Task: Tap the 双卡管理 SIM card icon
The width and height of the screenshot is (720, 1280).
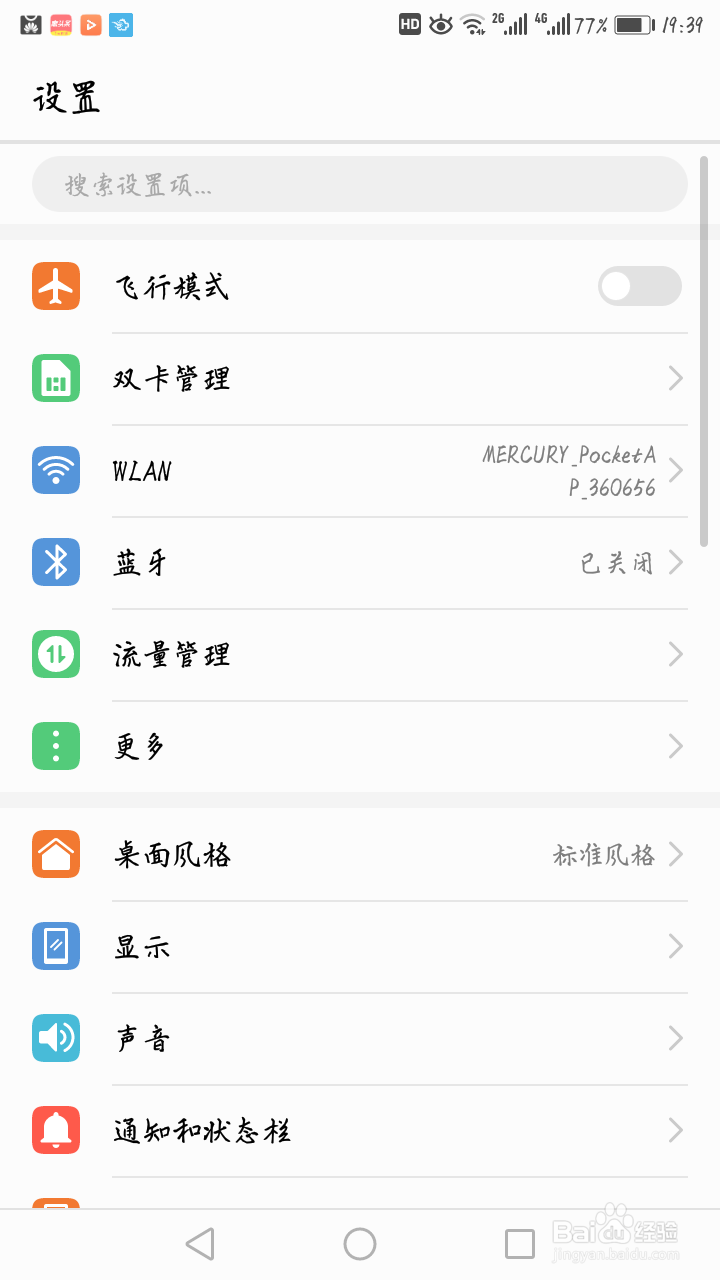Action: (55, 378)
